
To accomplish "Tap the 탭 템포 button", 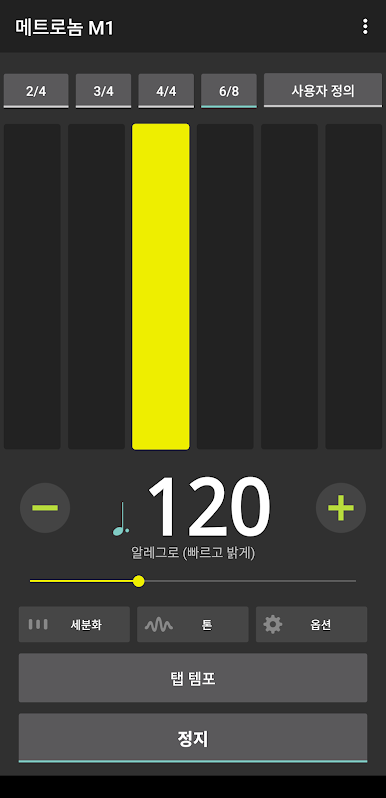I will (193, 678).
